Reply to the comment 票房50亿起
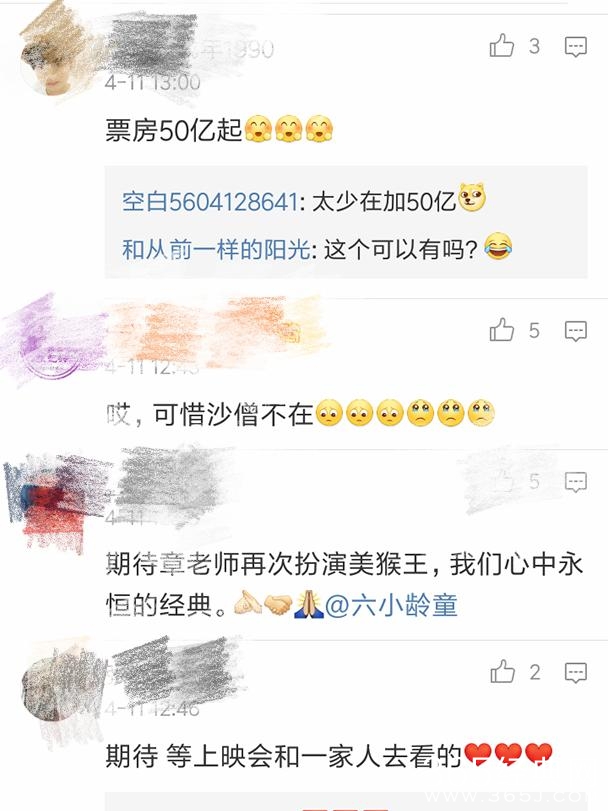This screenshot has height=811, width=608. [575, 46]
